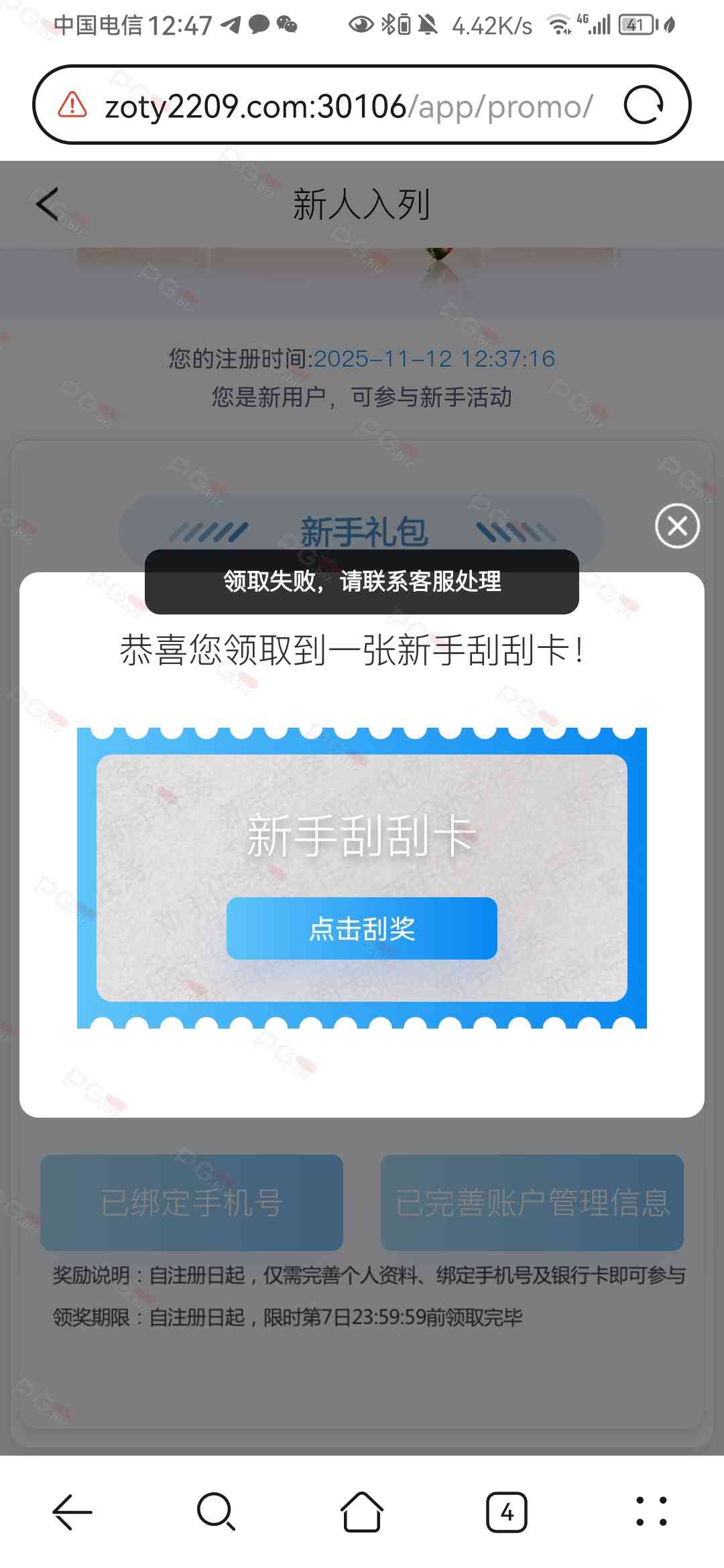Close the scratch card popup

pos(677,526)
